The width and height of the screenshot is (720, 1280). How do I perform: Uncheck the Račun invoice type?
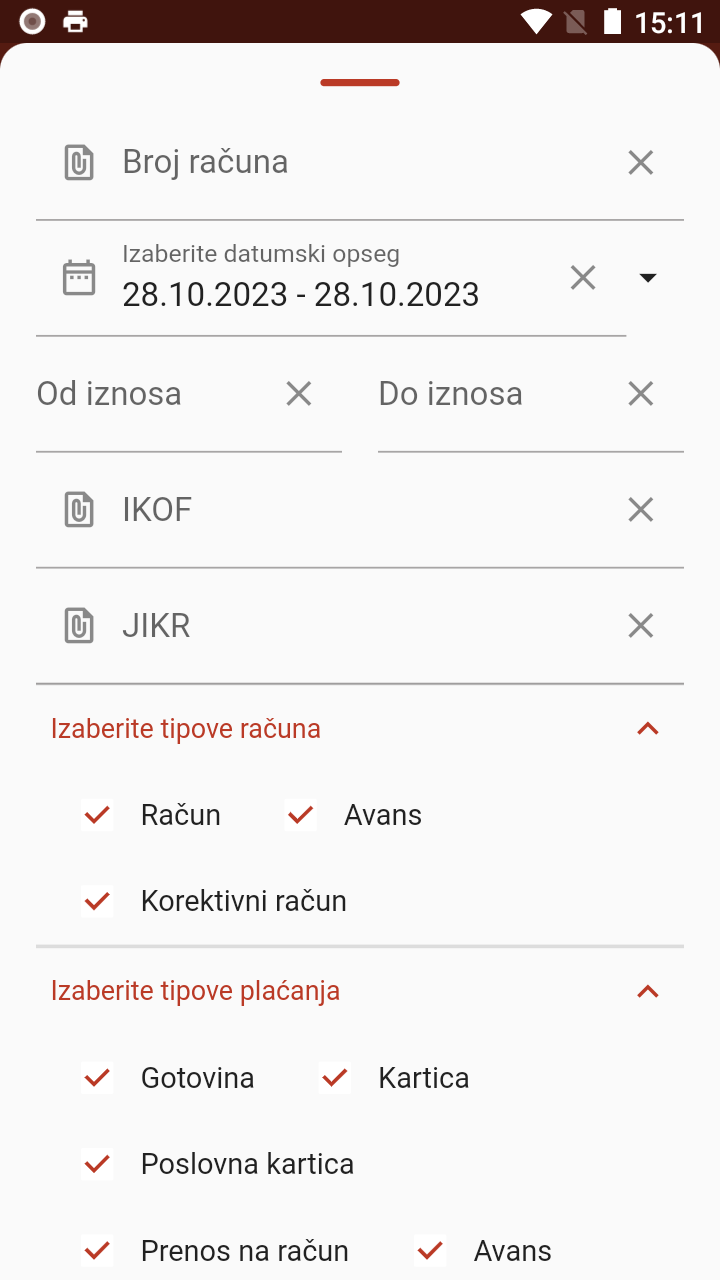97,815
